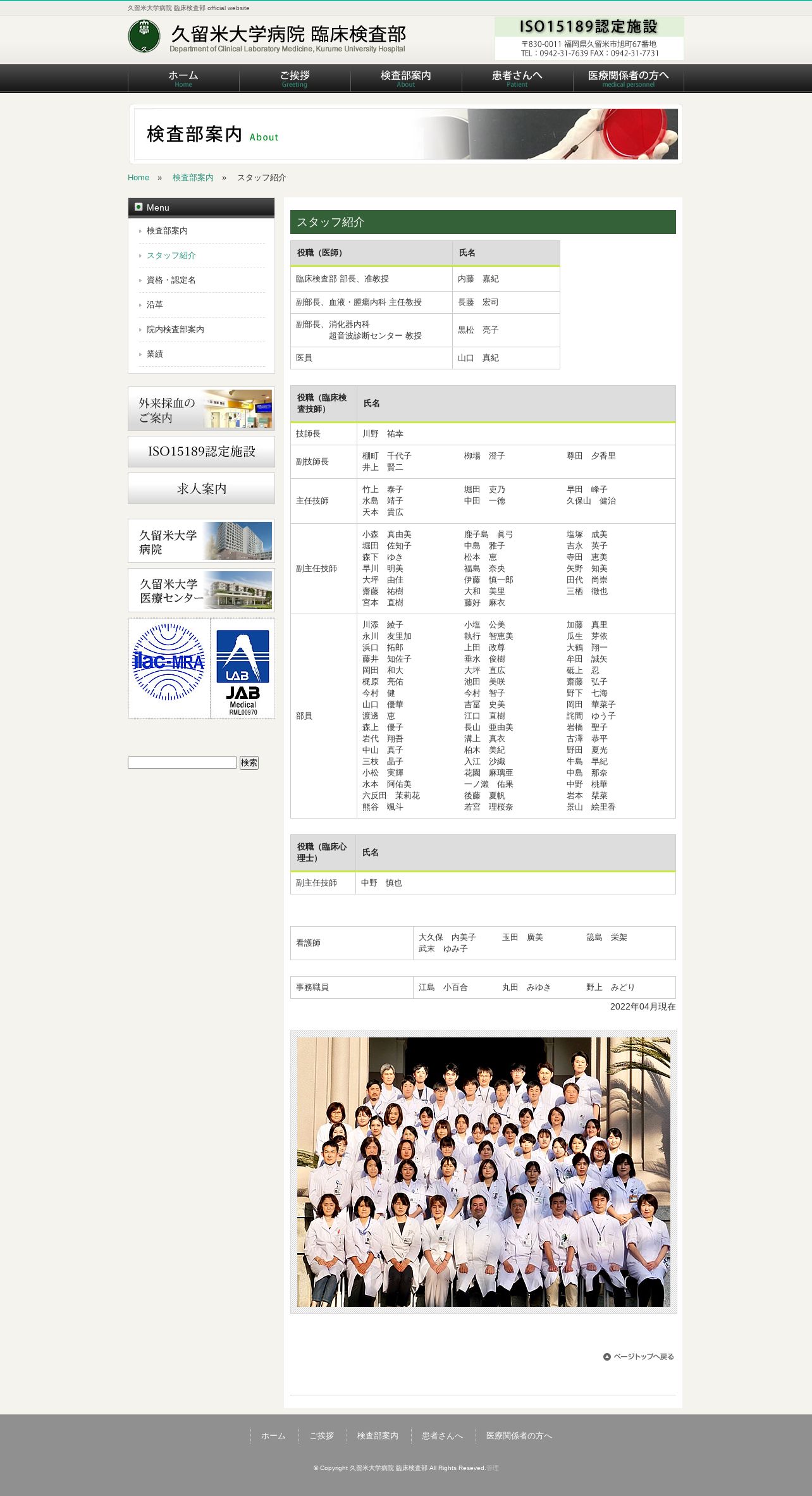
Task: Open the 外来採血のご案内 banner
Action: click(x=201, y=409)
